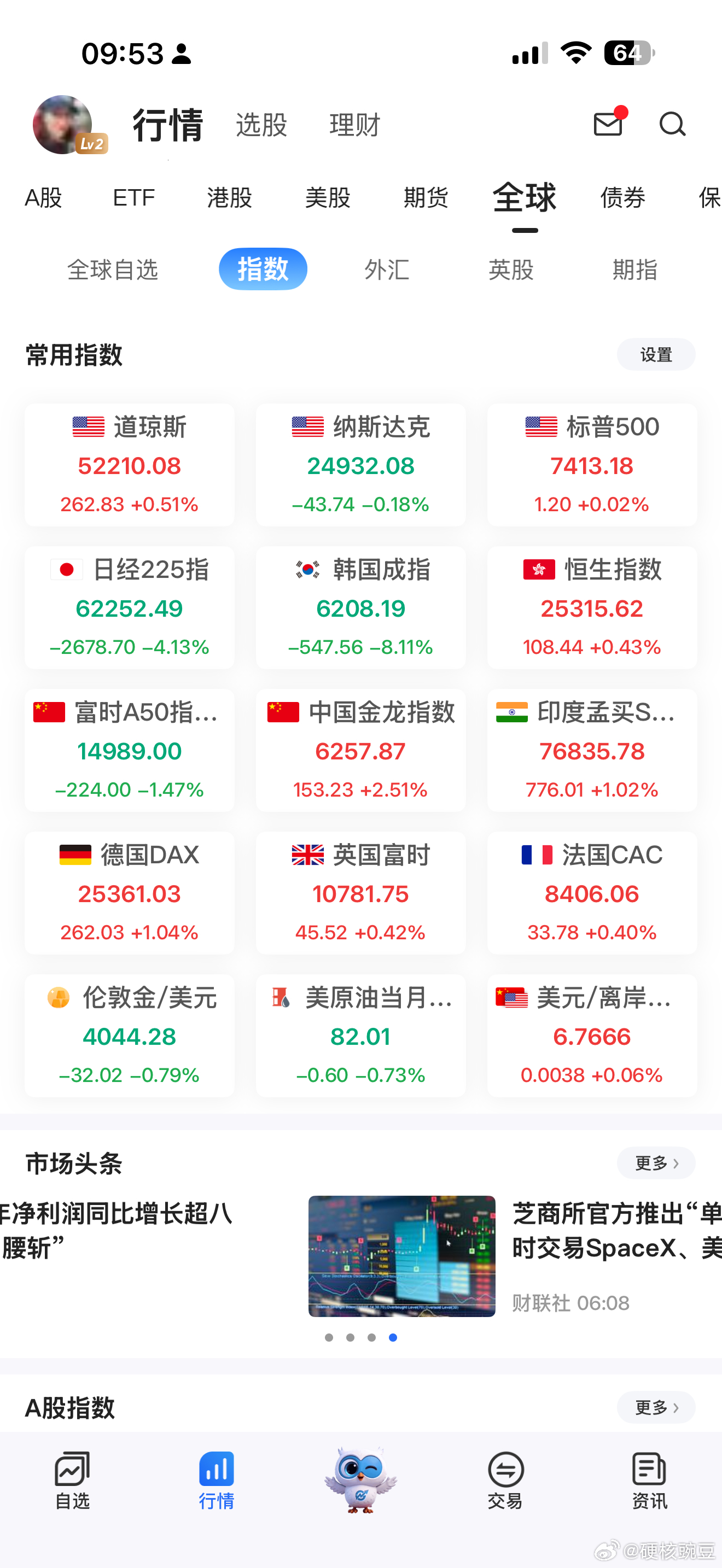
Task: Open the 韩国成指 index card
Action: click(x=360, y=607)
